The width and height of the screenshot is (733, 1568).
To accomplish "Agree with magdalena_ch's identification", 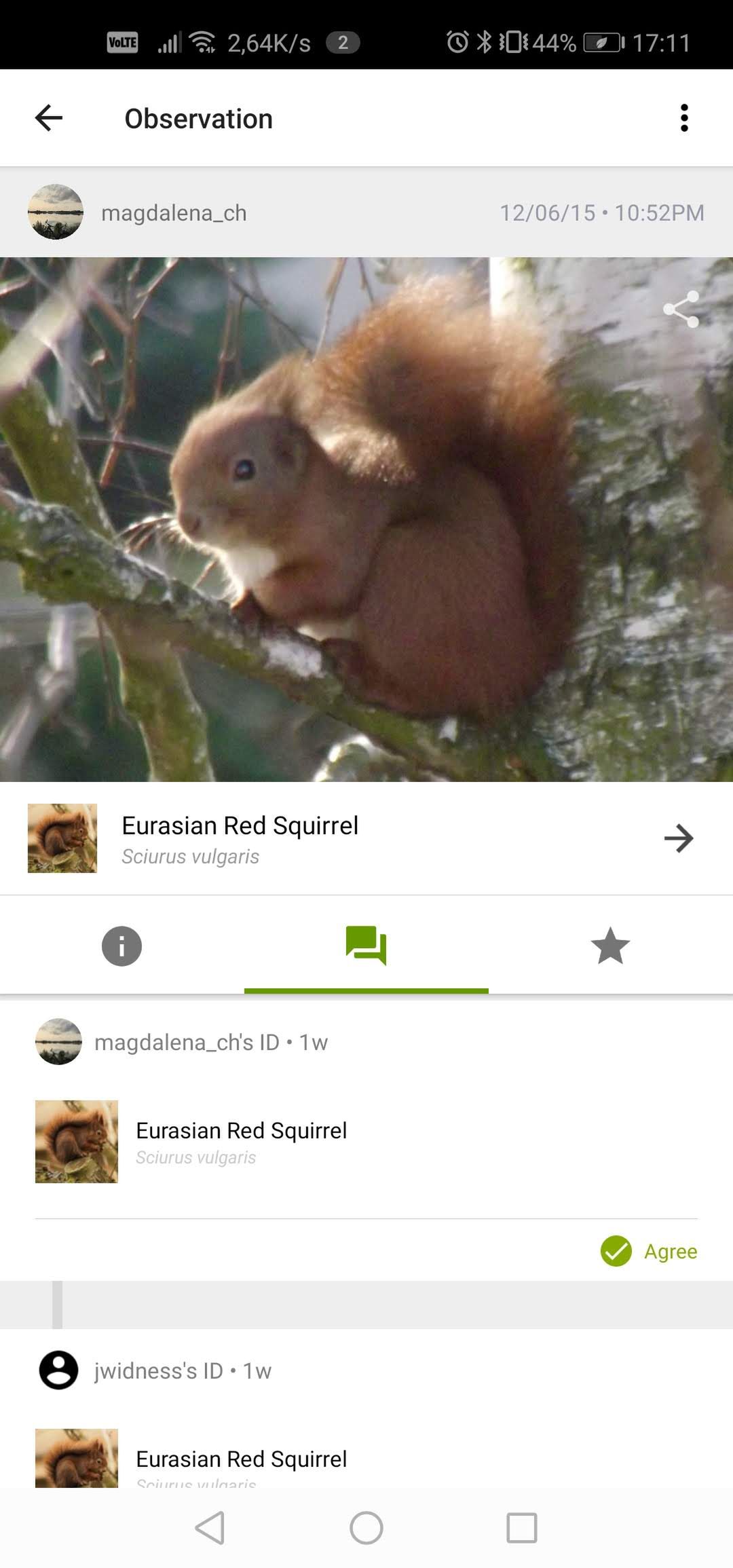I will click(649, 1251).
